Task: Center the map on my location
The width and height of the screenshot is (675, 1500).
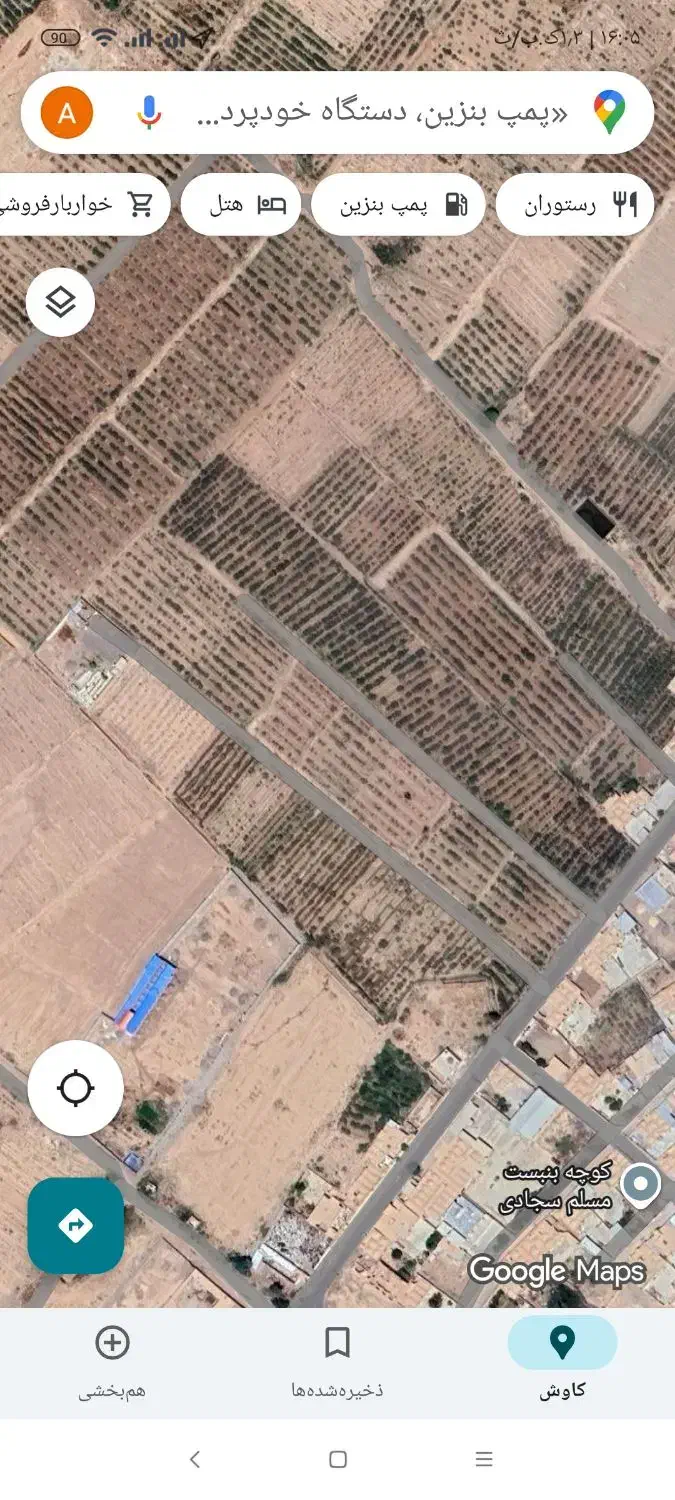Action: tap(76, 1088)
